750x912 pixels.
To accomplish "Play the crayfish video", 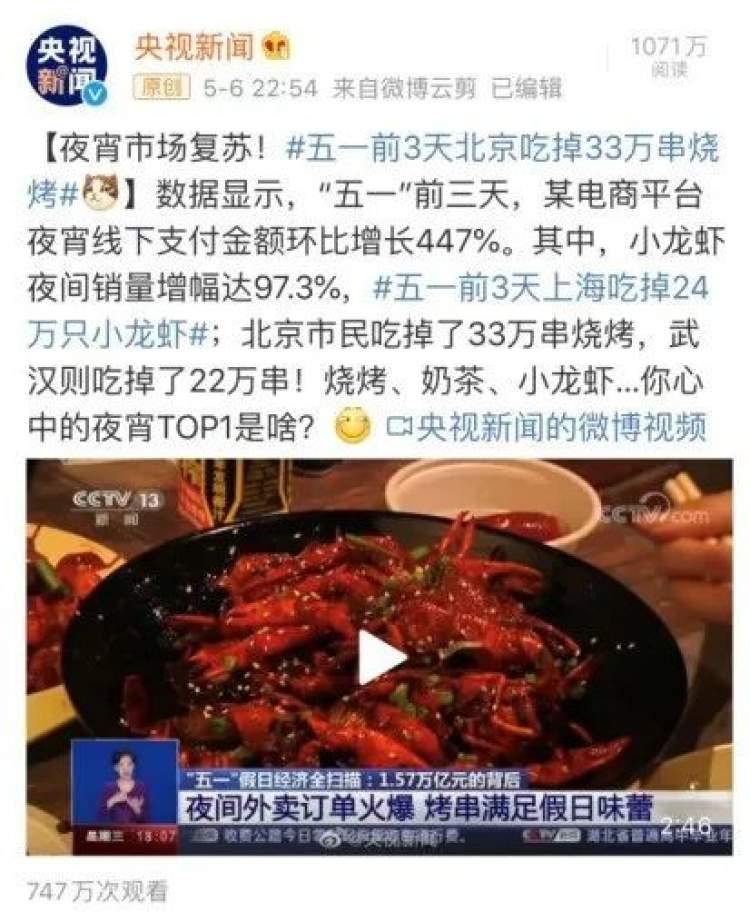I will click(x=381, y=657).
